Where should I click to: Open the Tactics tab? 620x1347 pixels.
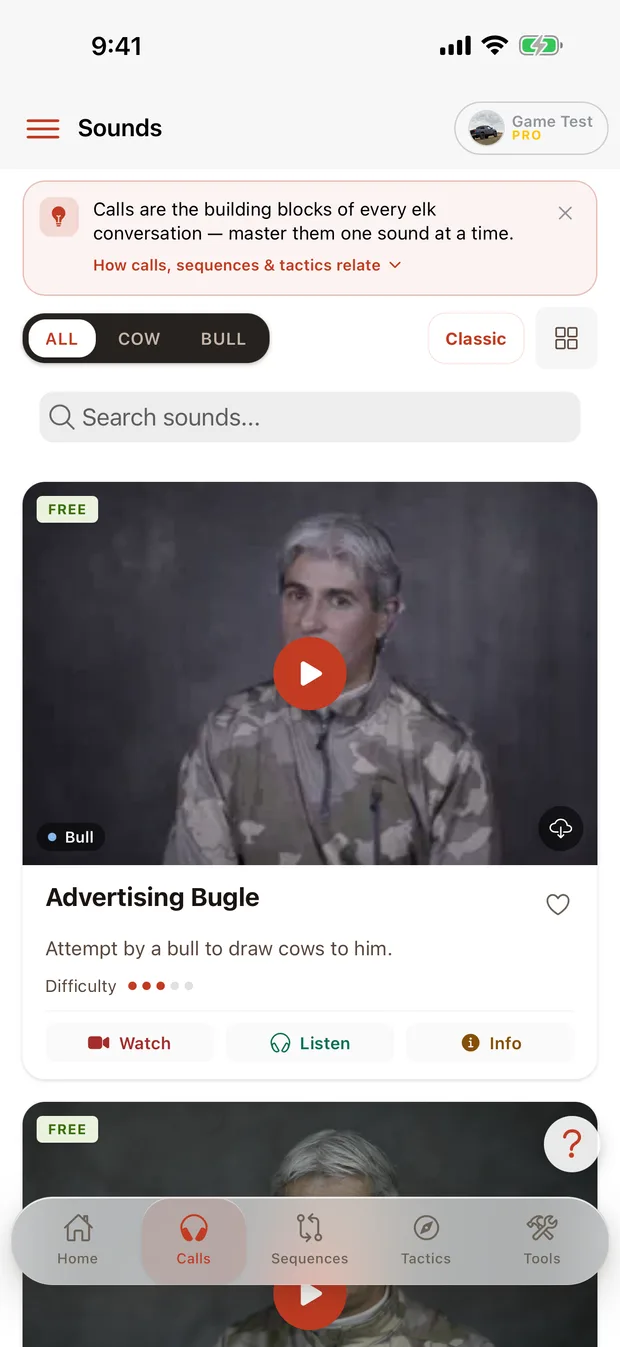426,1240
